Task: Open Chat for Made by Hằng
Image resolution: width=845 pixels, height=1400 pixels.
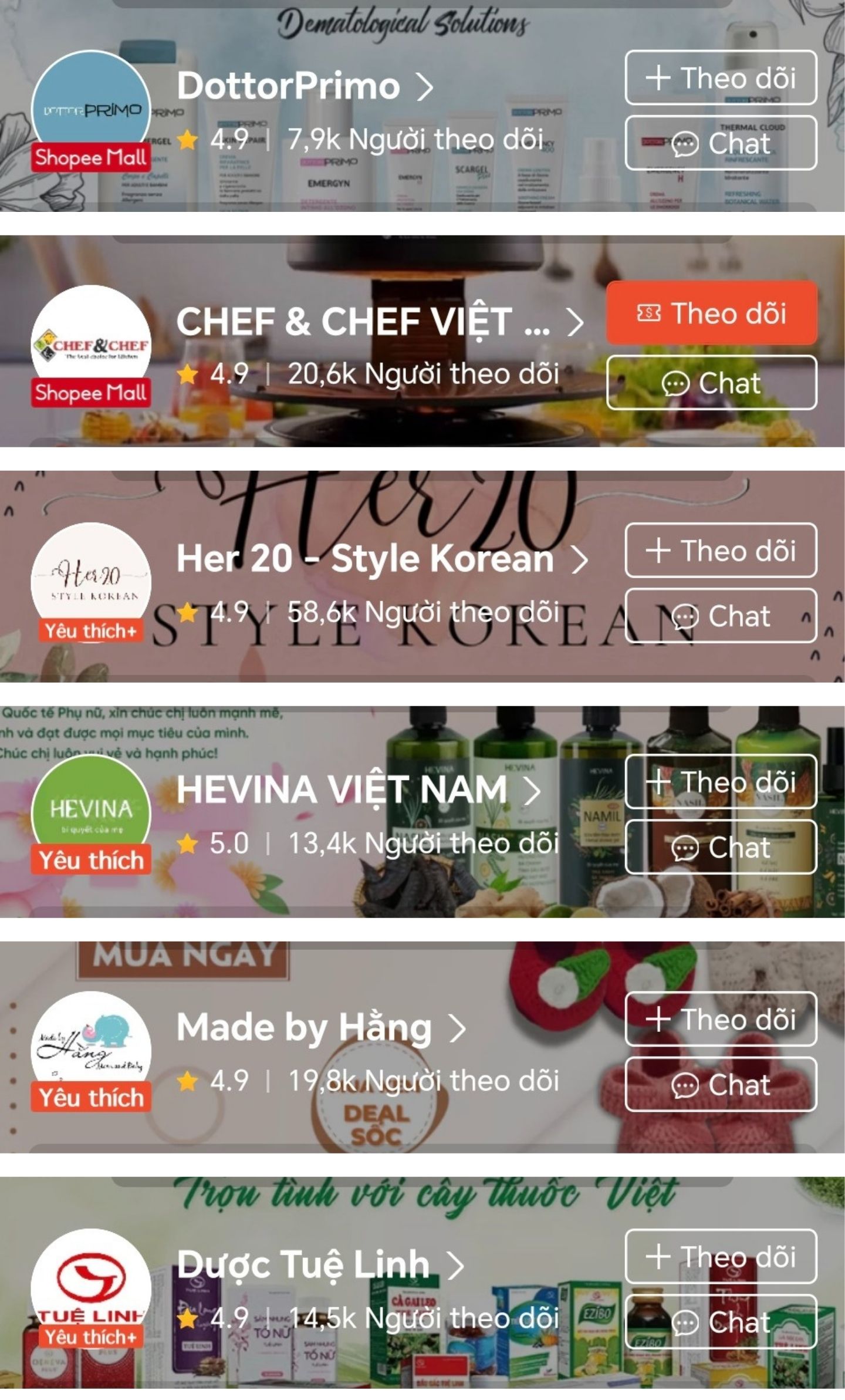Action: pyautogui.click(x=720, y=1084)
